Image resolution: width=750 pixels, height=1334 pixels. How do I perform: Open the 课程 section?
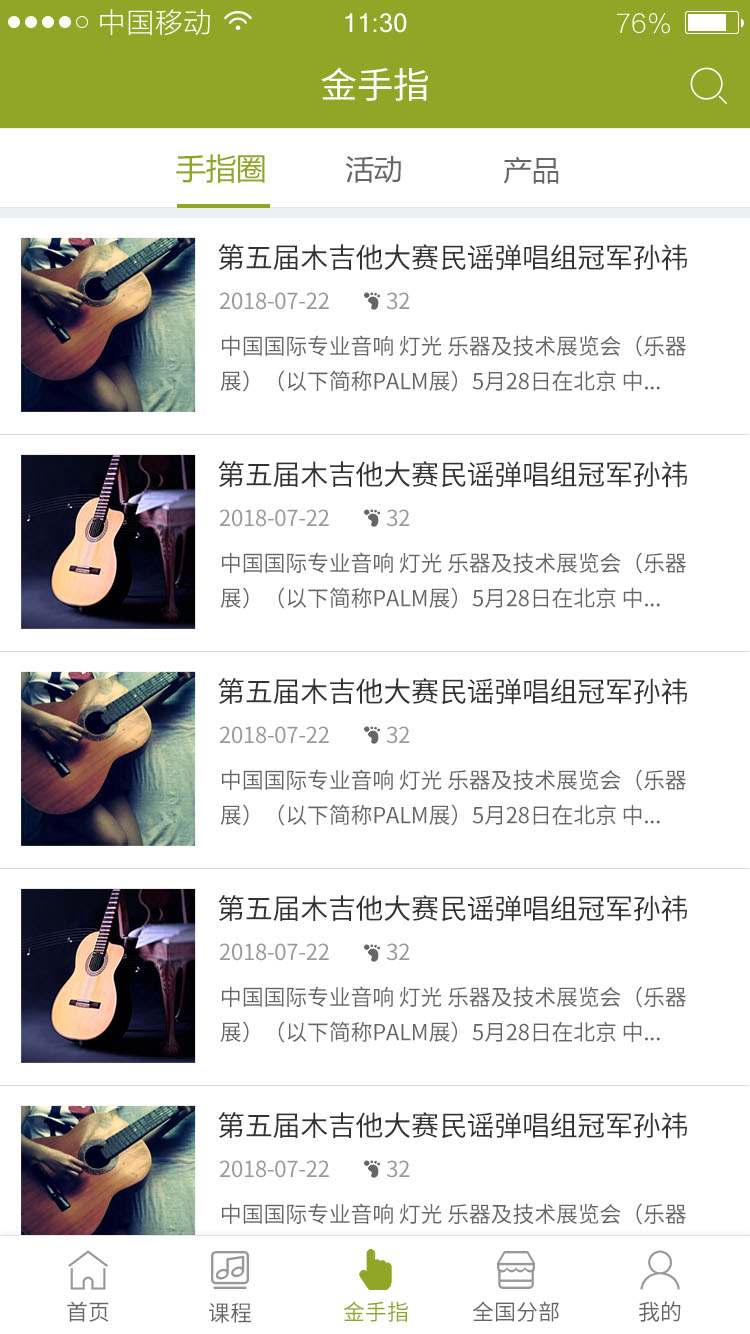pos(230,1287)
